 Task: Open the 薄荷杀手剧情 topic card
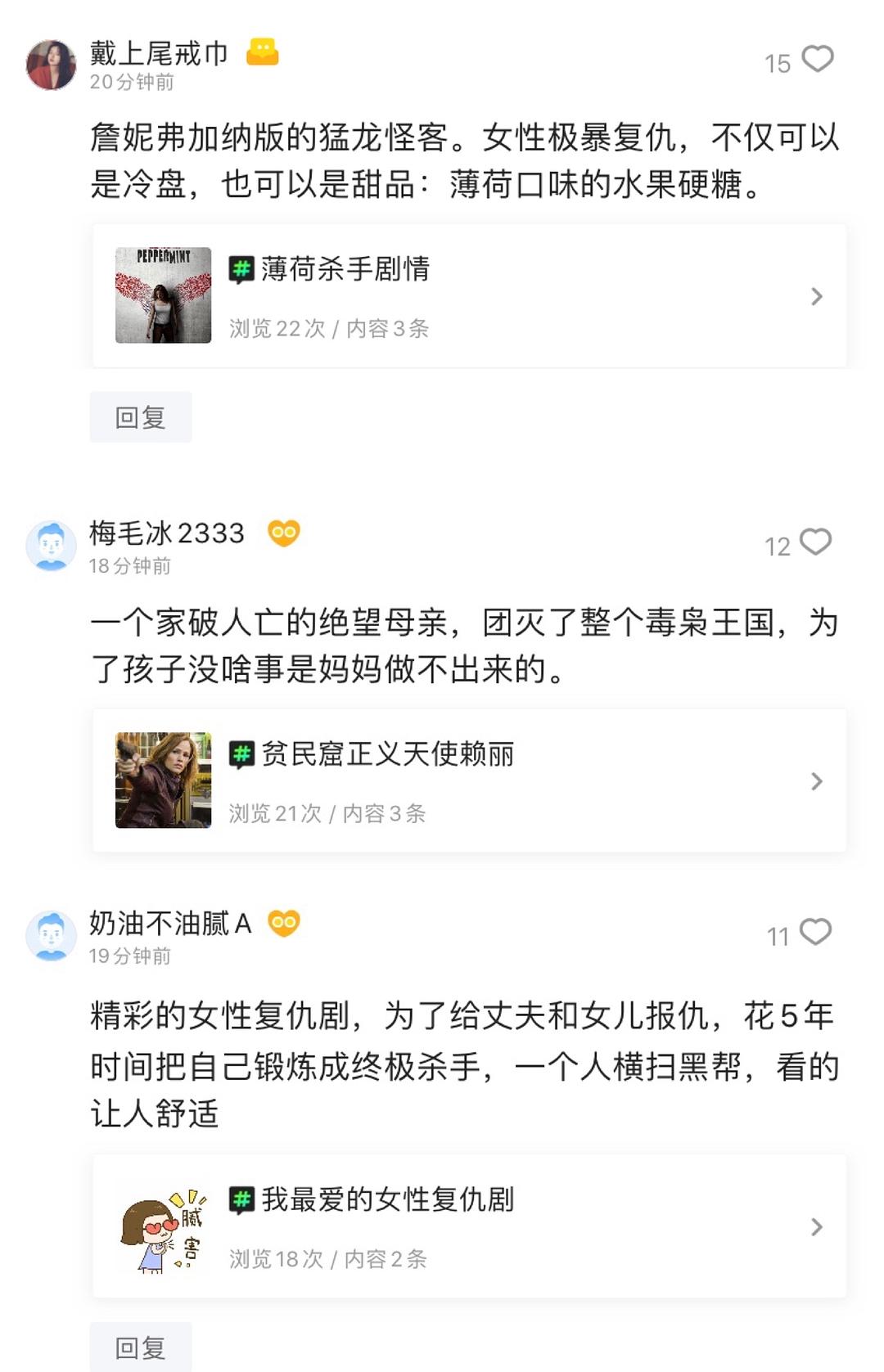pyautogui.click(x=469, y=296)
